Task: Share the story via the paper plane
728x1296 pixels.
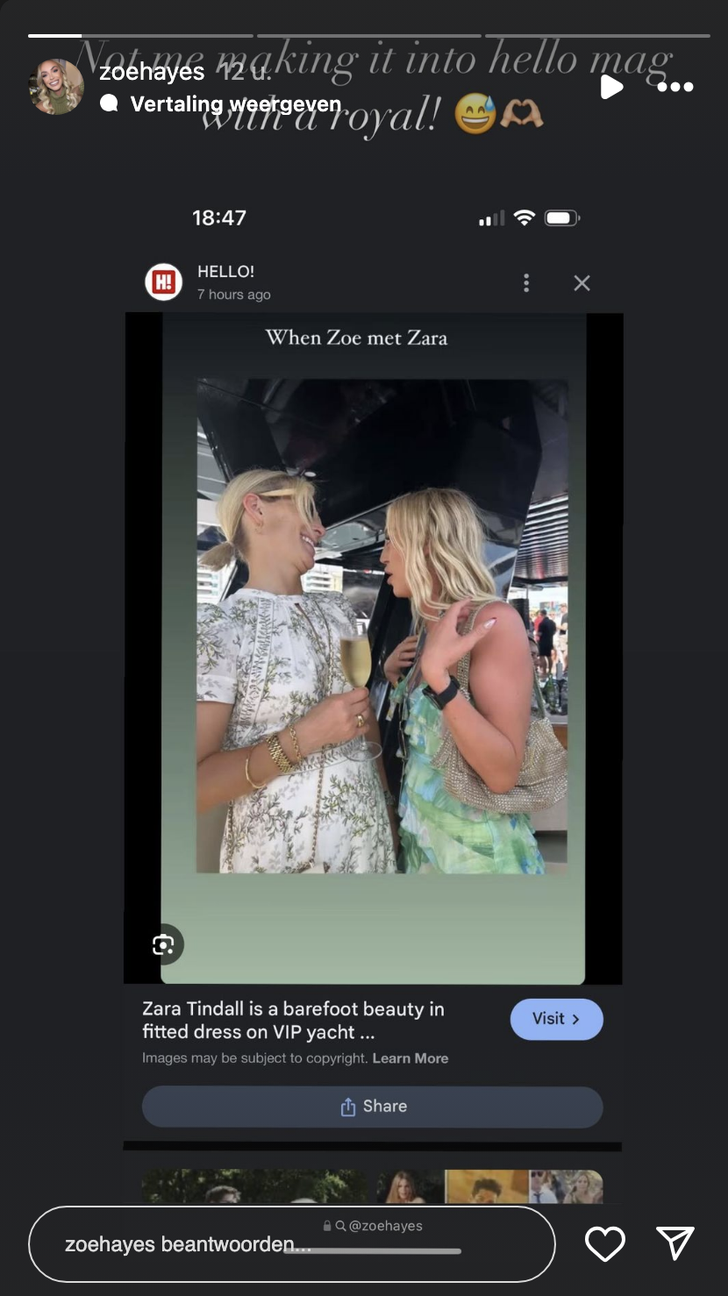Action: coord(675,1243)
